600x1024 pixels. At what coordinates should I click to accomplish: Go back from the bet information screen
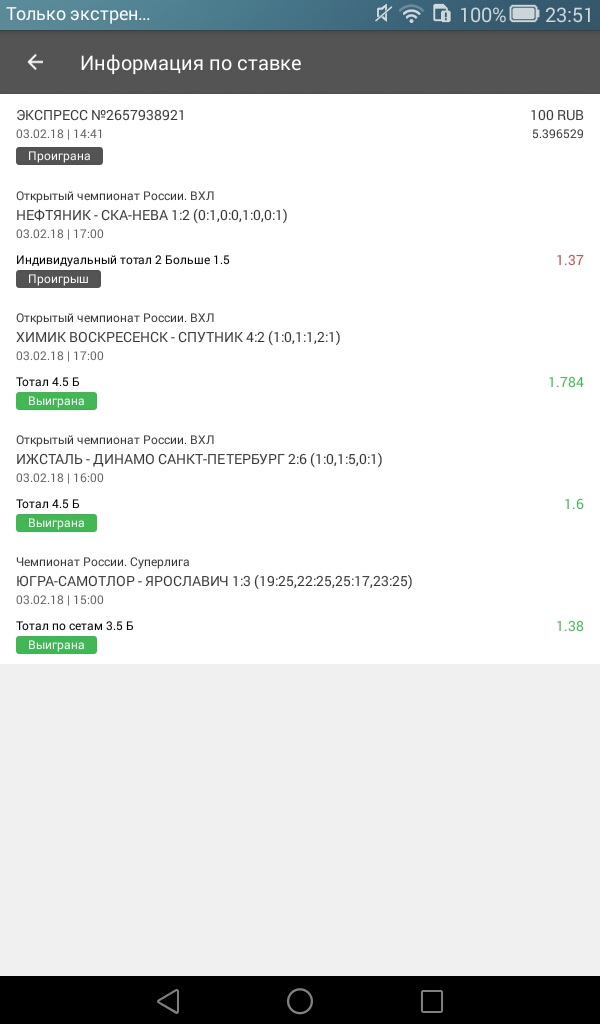point(35,63)
